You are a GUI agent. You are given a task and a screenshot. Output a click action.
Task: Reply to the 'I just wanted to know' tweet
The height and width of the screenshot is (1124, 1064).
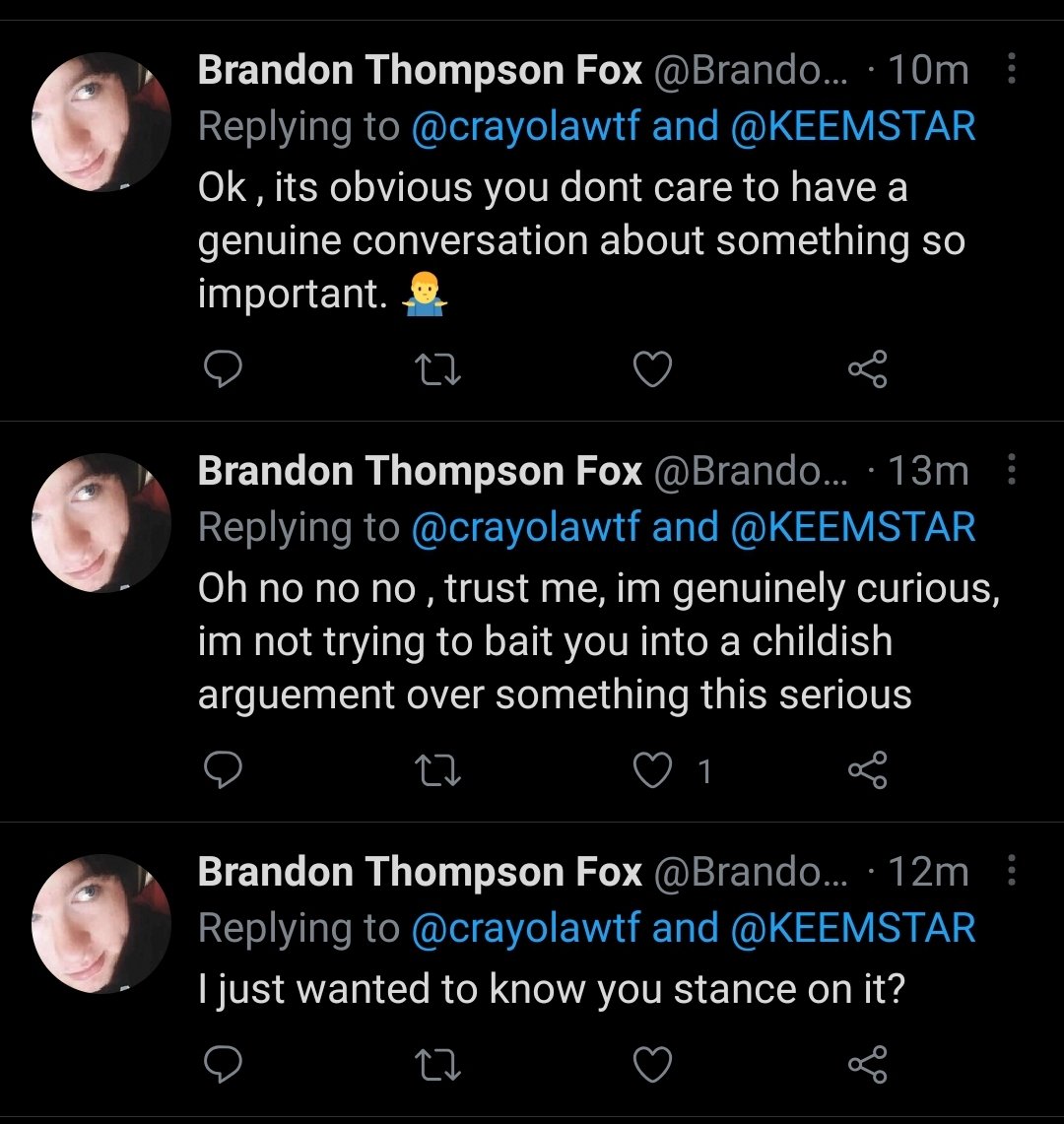(223, 1065)
